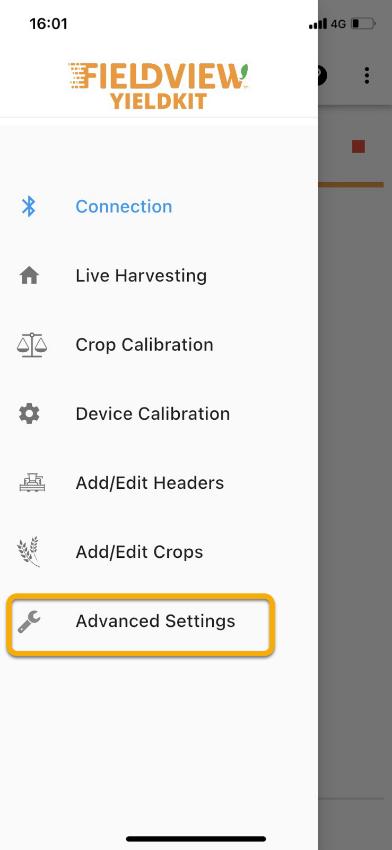The width and height of the screenshot is (392, 850).
Task: Open Crop Calibration
Action: (x=159, y=345)
